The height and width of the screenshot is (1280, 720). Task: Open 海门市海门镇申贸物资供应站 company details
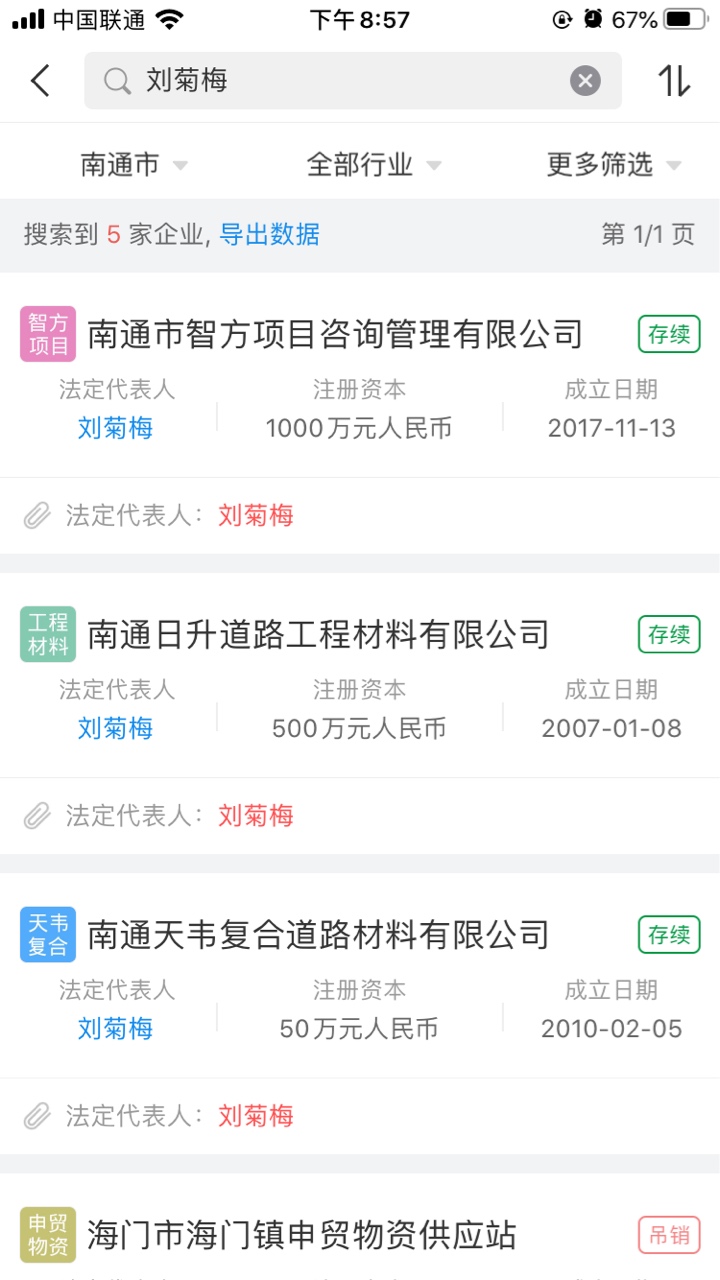(302, 1236)
